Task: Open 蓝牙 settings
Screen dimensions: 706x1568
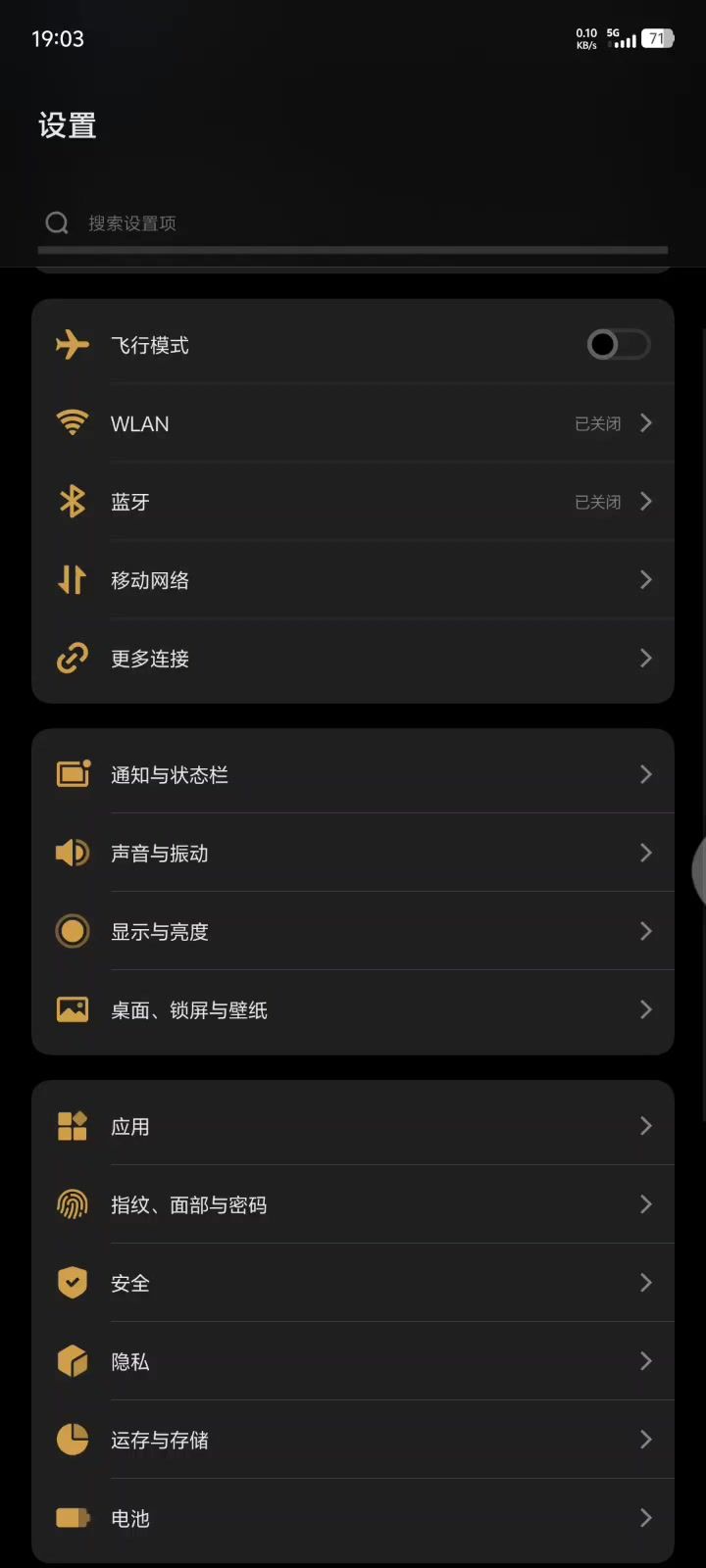Action: (x=353, y=502)
